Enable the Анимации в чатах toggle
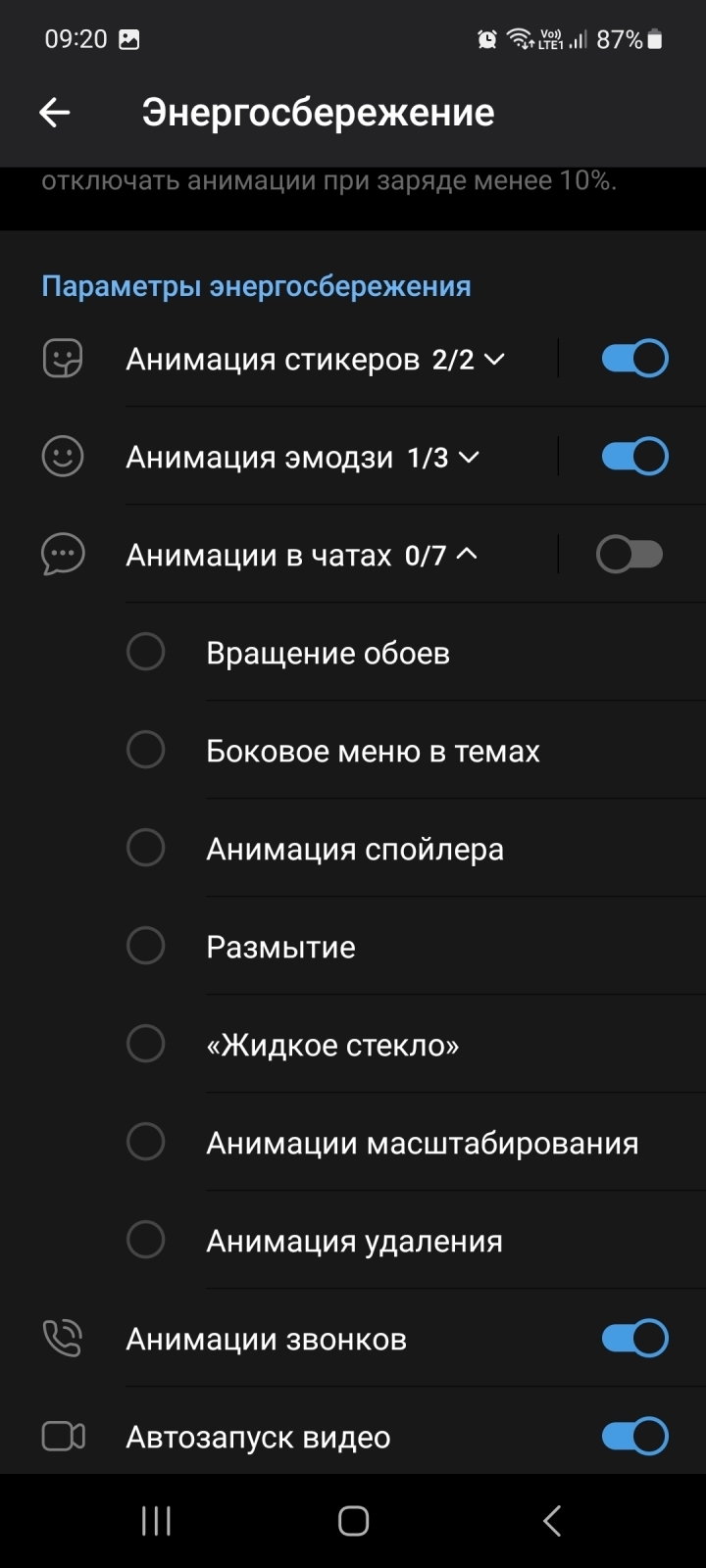 [x=630, y=554]
